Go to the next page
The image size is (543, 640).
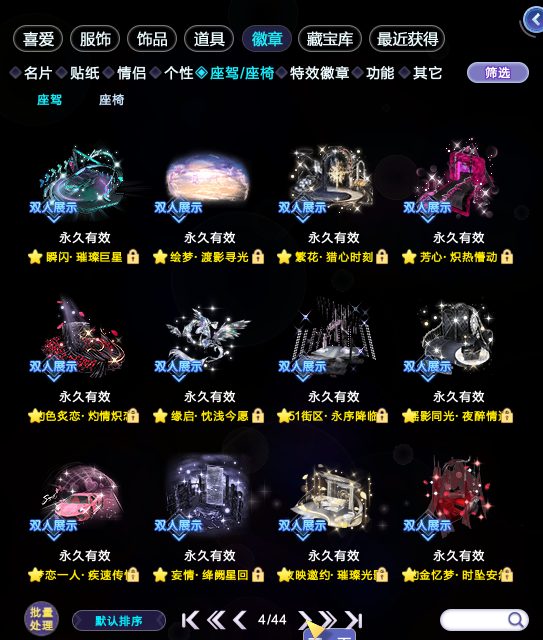(304, 620)
